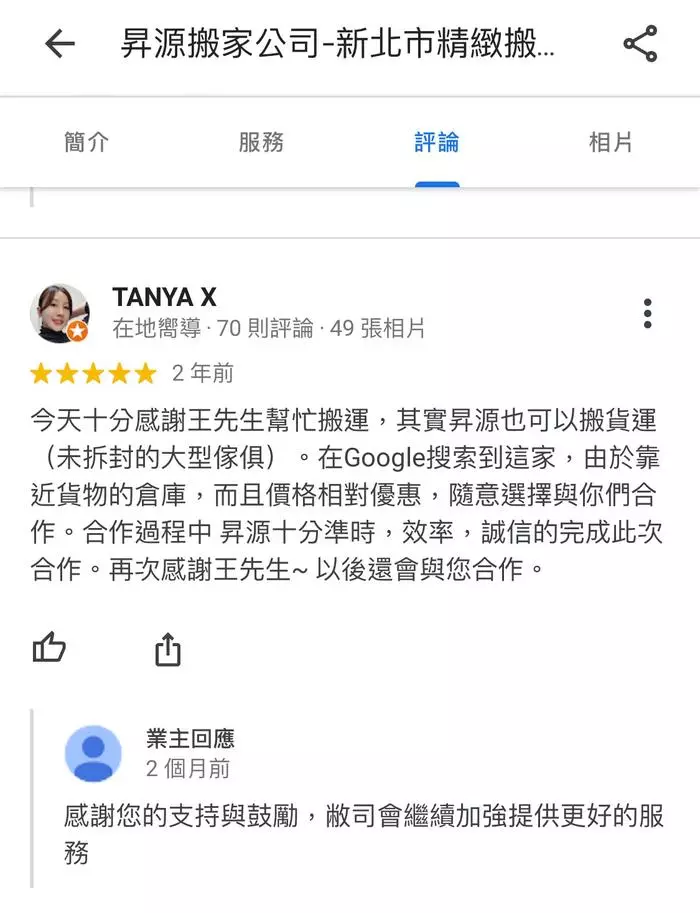The width and height of the screenshot is (700, 913).
Task: Open the 相片 tab
Action: [611, 142]
